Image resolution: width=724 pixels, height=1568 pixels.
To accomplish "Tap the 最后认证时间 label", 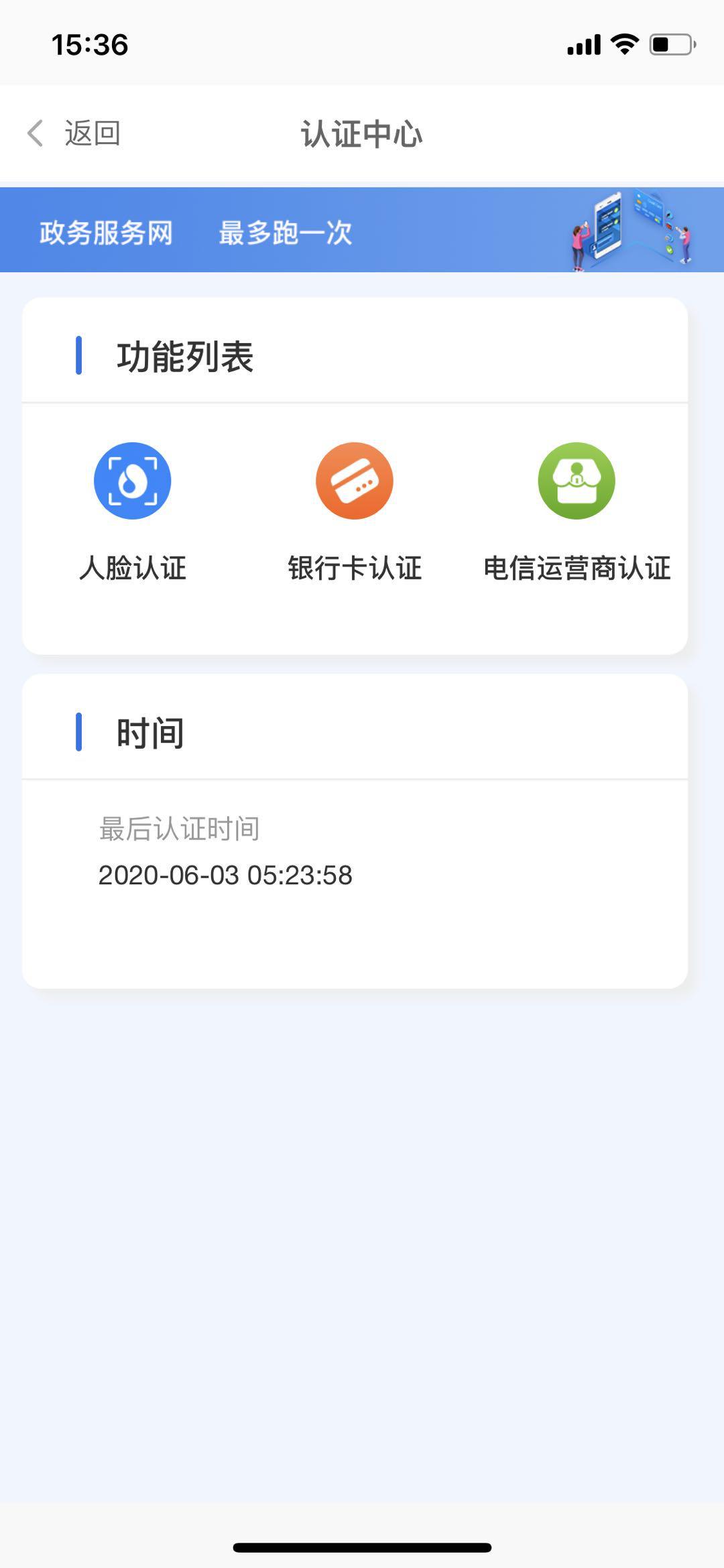I will coord(179,828).
